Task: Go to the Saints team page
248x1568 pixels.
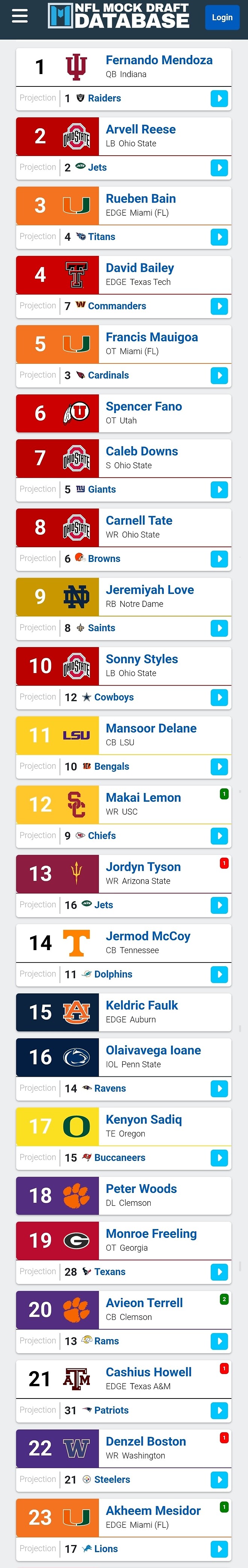Action: [x=101, y=628]
